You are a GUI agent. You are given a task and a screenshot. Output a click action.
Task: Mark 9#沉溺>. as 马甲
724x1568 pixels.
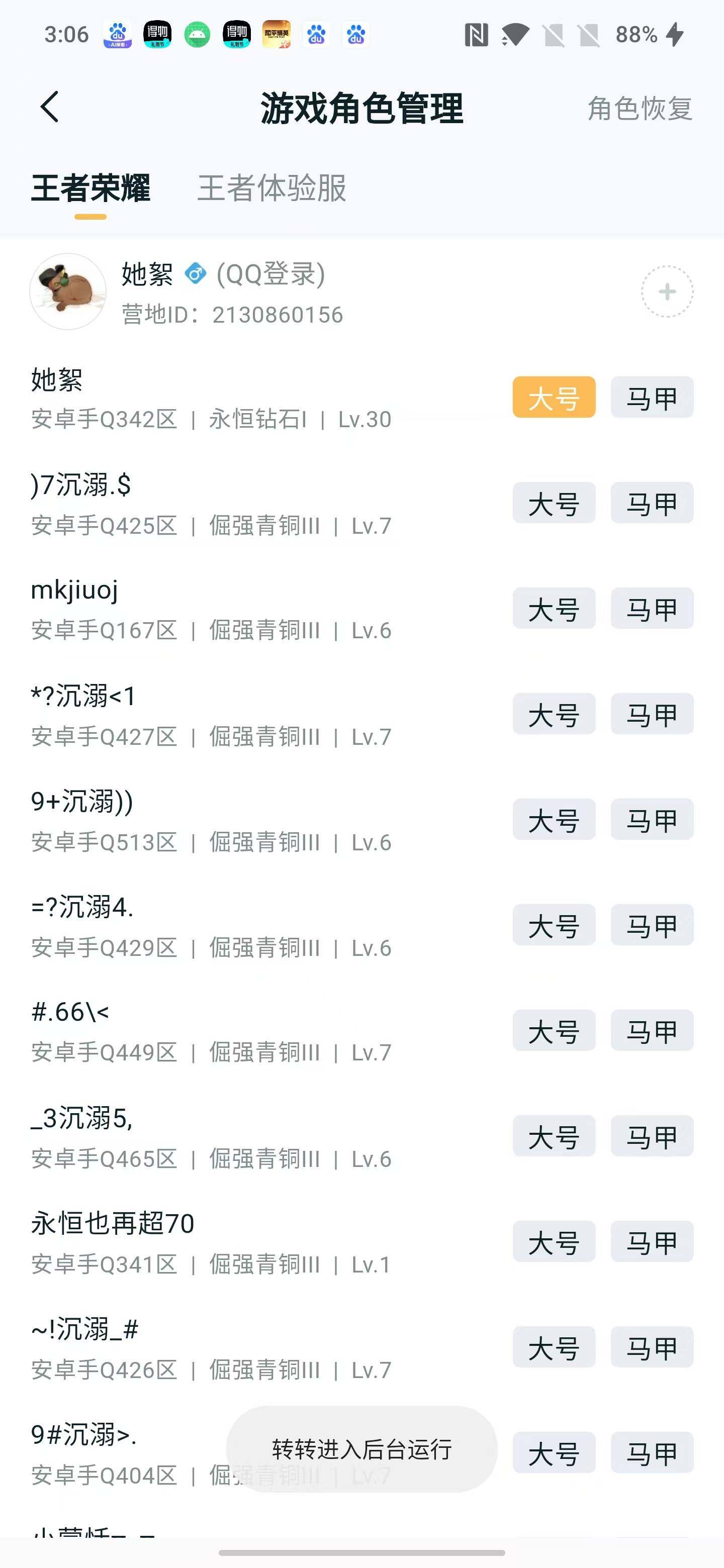pos(652,1452)
